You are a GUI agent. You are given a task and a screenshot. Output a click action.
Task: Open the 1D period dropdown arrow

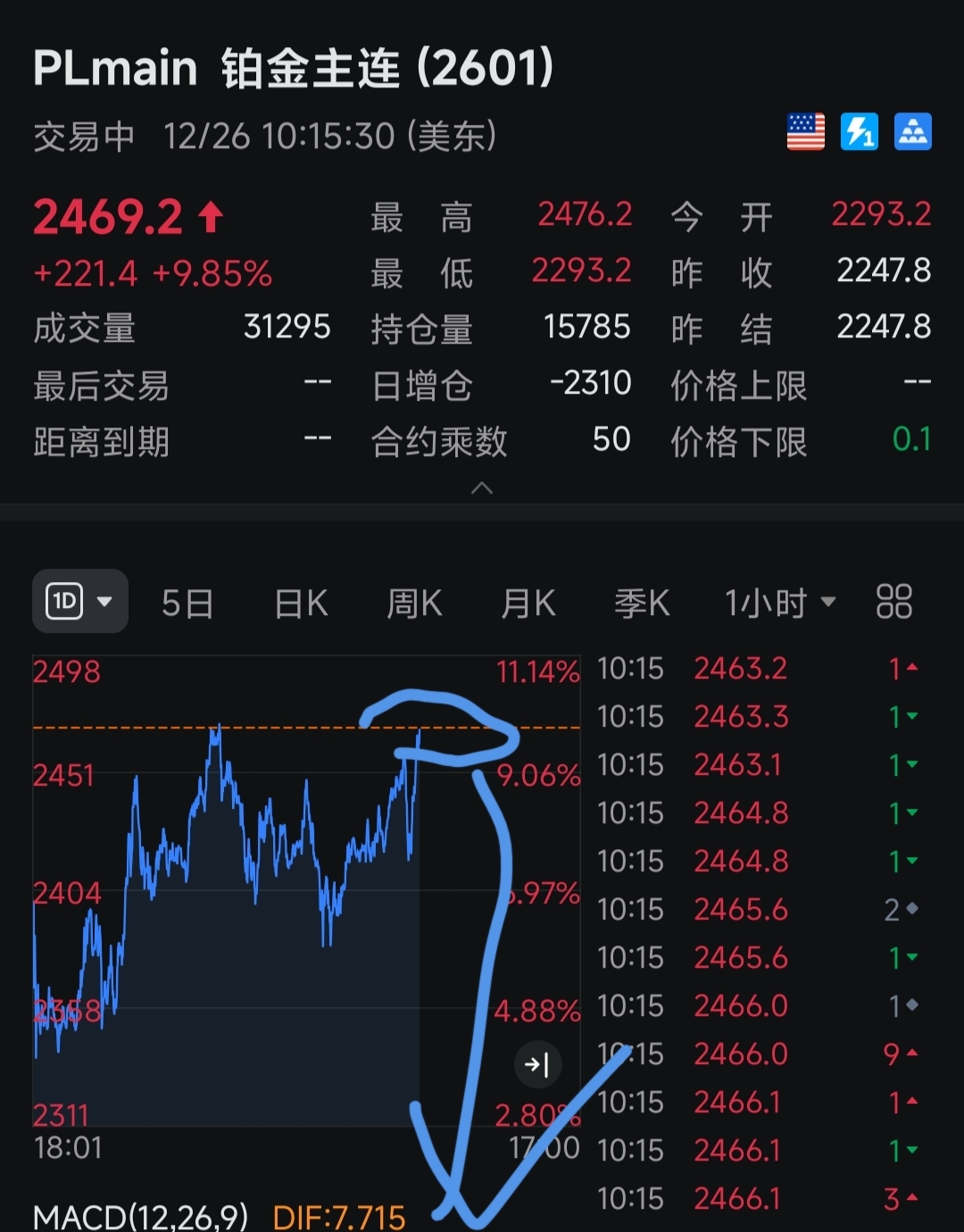point(105,601)
